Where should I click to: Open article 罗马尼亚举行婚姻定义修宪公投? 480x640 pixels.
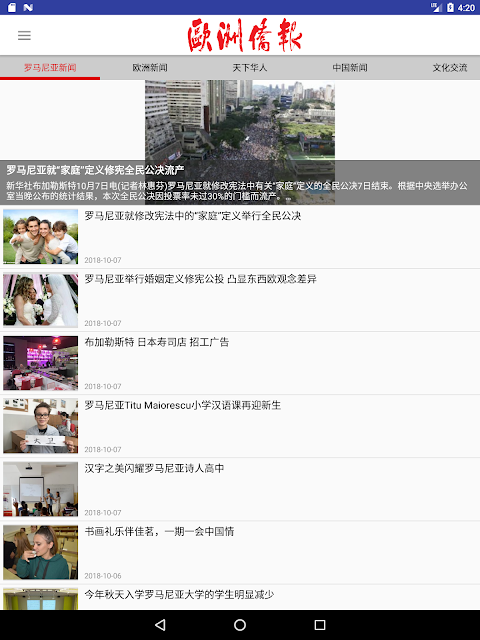coord(240,300)
